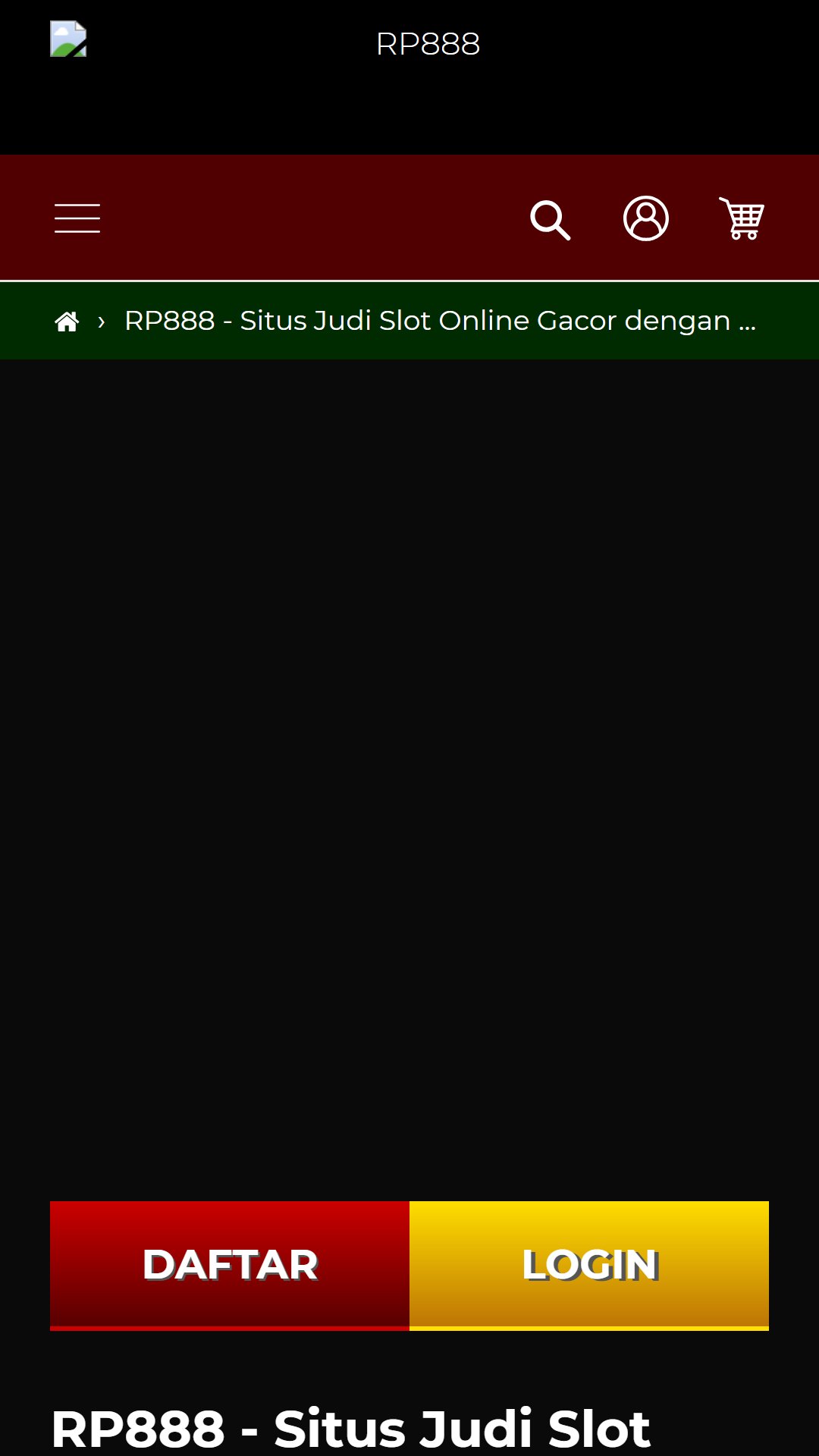Tap the LOGIN button
819x1456 pixels.
(589, 1266)
